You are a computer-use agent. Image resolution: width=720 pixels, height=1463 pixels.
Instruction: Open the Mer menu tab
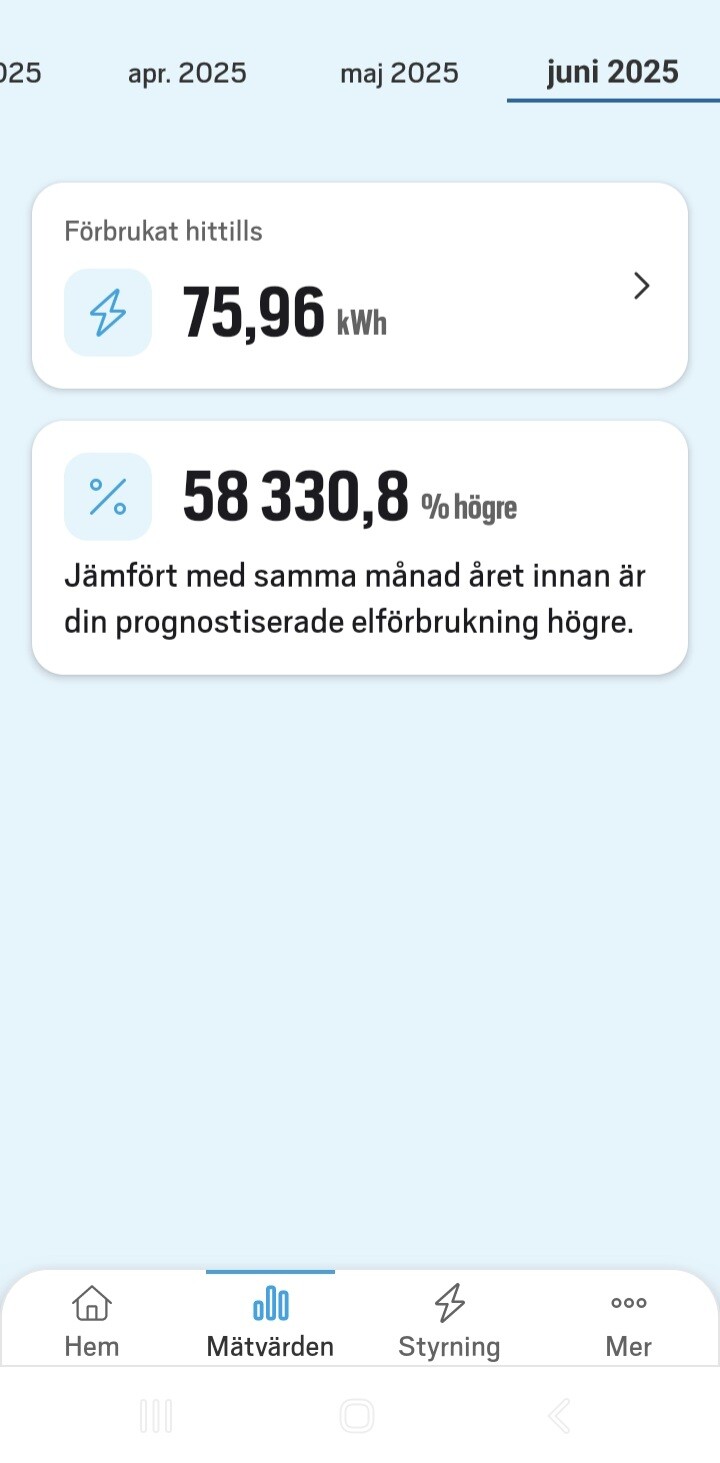628,1322
